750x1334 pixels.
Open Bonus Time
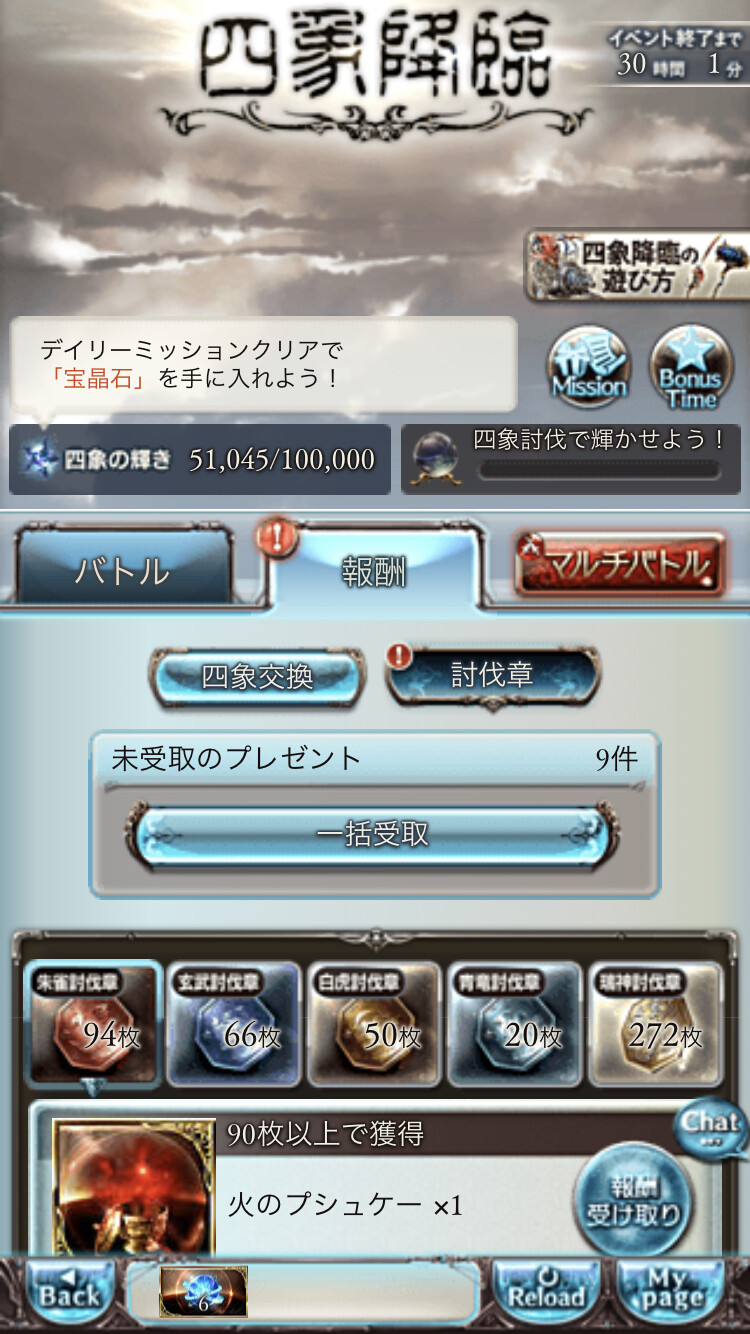pyautogui.click(x=691, y=367)
